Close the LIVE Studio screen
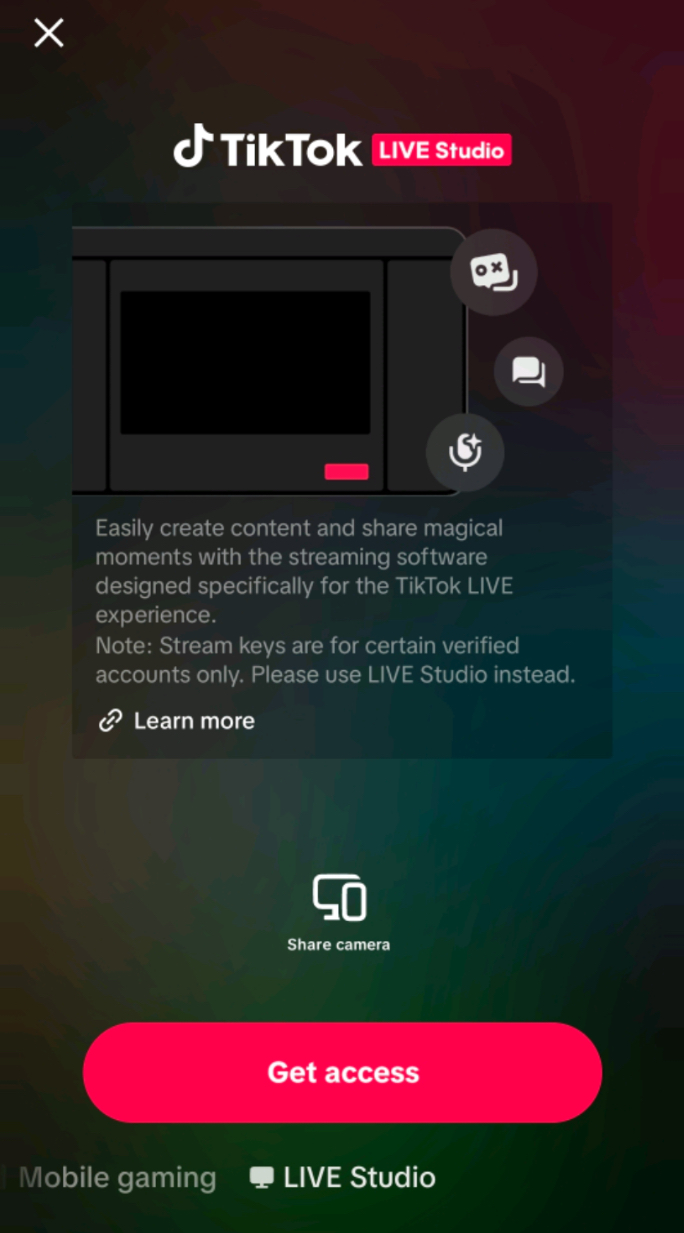The height and width of the screenshot is (1233, 684). coord(48,33)
